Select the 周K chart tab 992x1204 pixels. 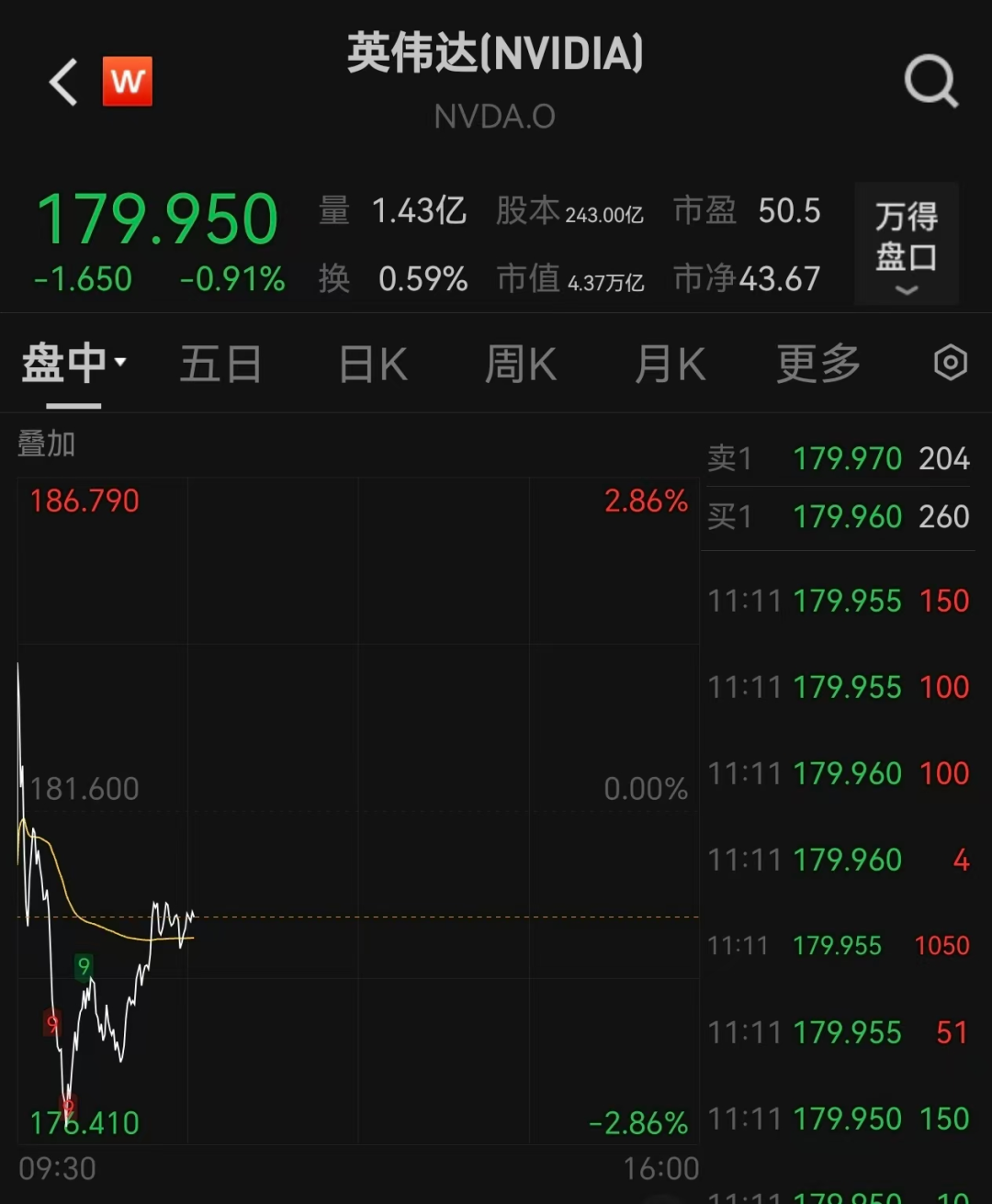[520, 365]
